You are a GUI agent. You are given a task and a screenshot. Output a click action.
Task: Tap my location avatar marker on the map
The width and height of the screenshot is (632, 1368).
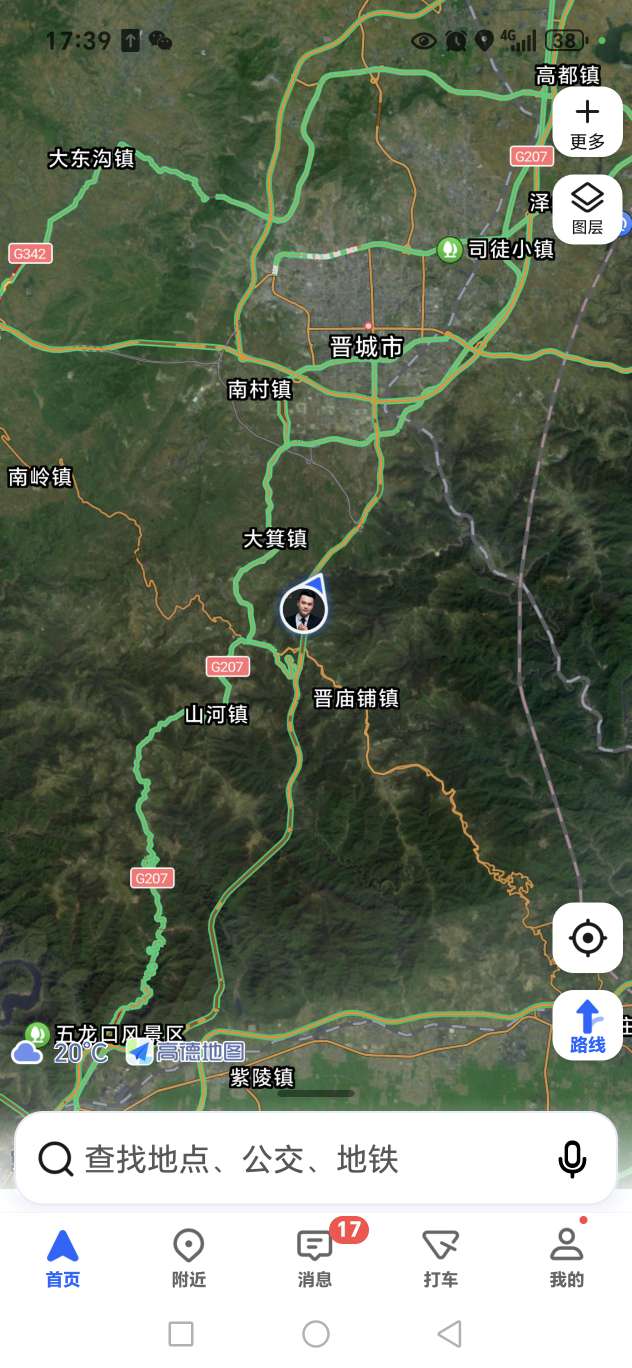(303, 609)
